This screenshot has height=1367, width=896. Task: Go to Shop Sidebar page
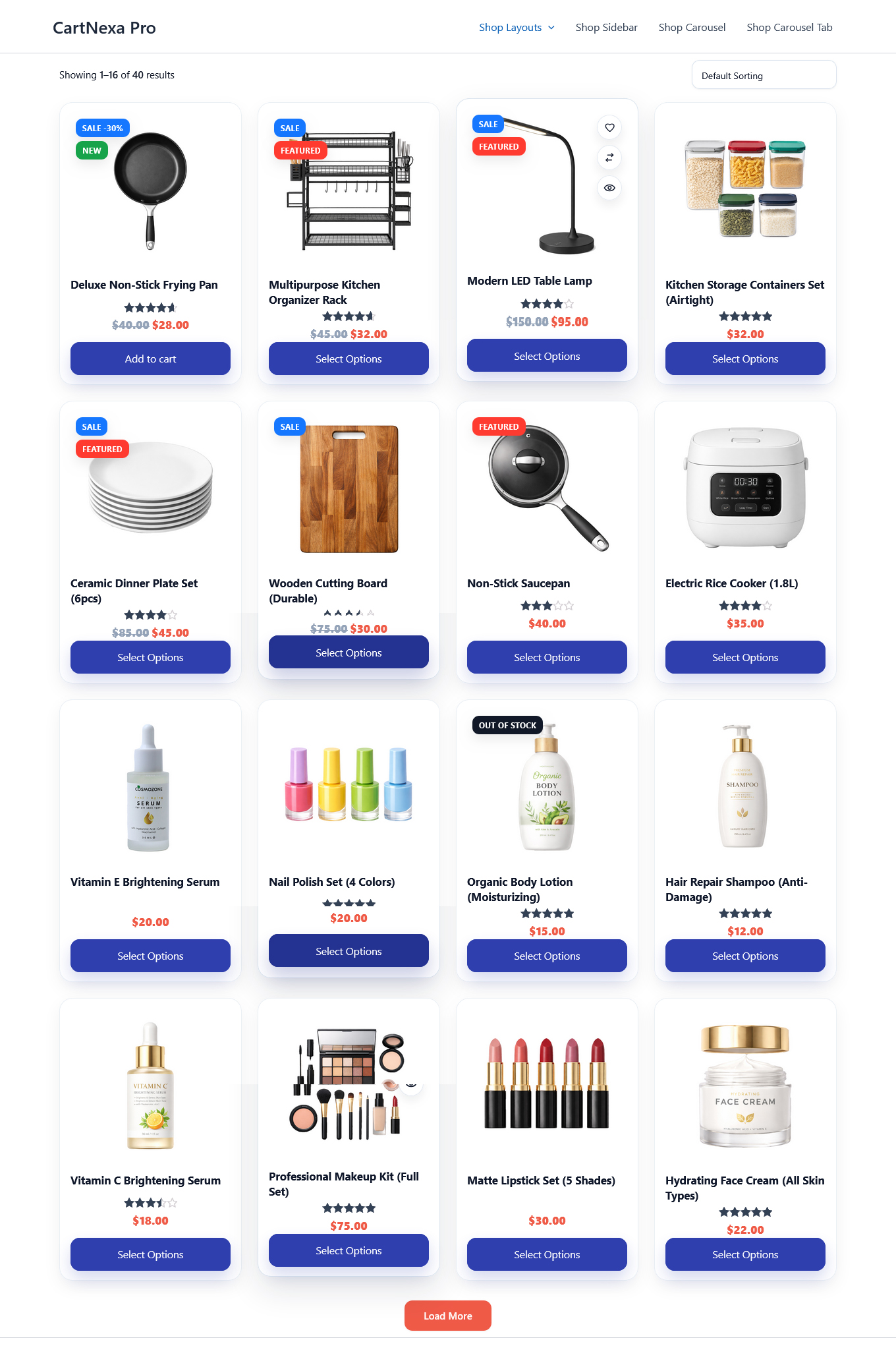606,28
